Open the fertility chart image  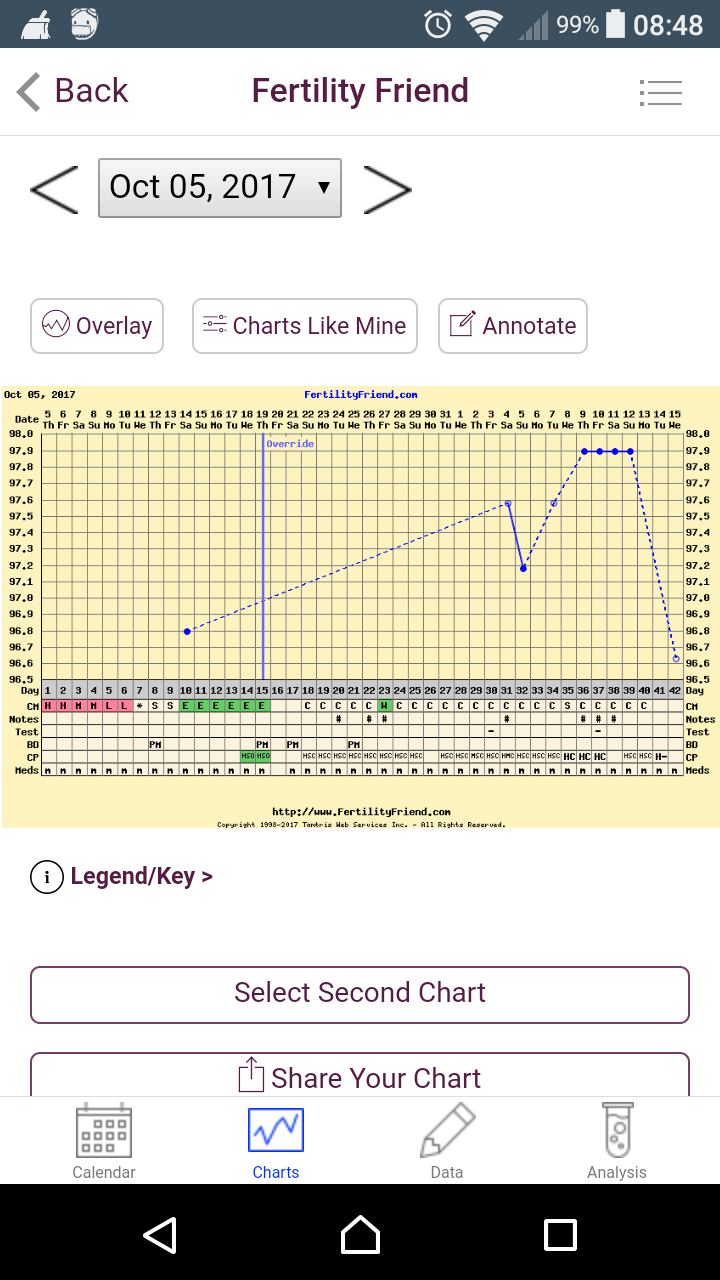pyautogui.click(x=360, y=607)
